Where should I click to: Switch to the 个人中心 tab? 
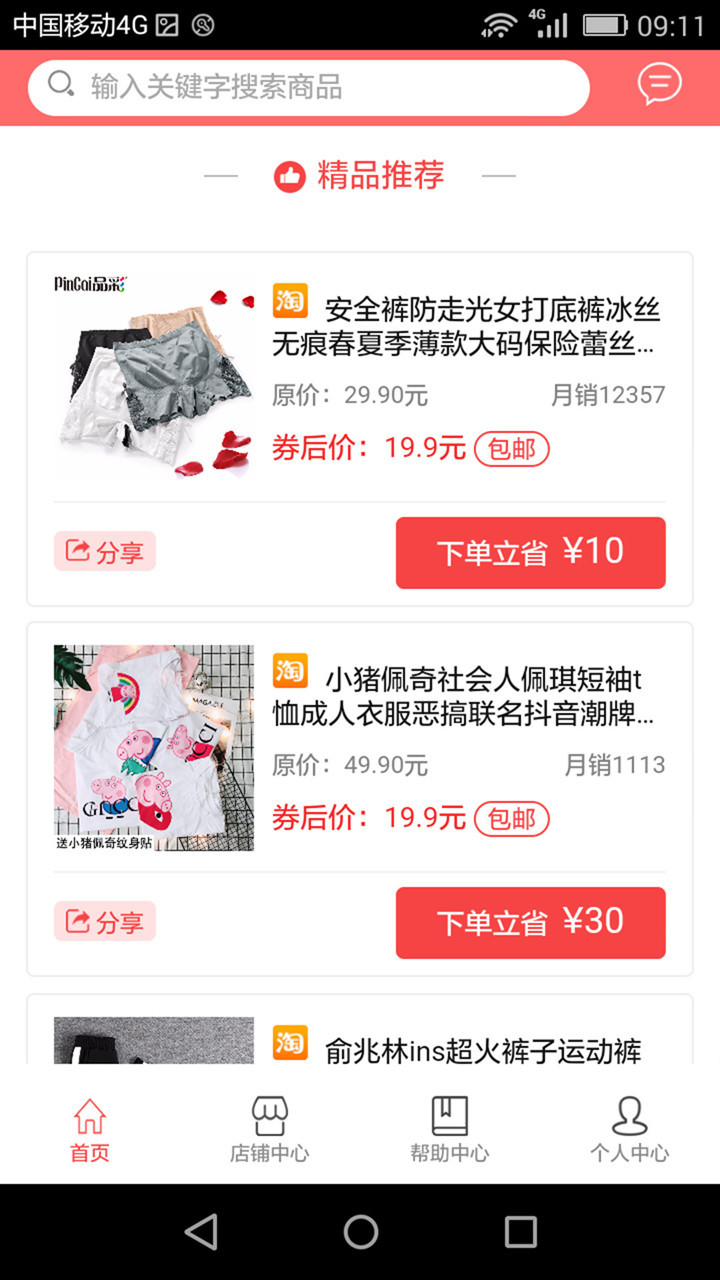tap(629, 1130)
